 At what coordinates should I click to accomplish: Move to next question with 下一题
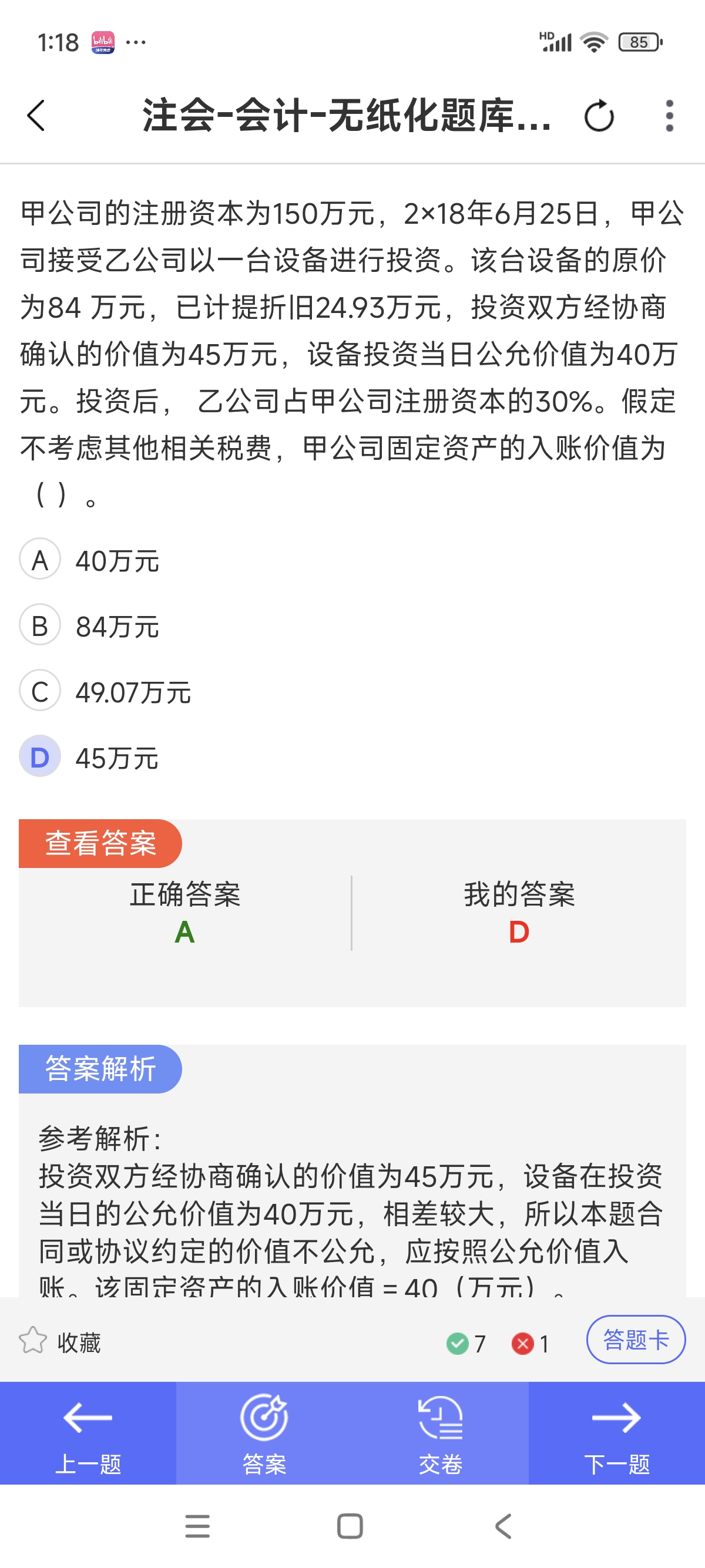pyautogui.click(x=617, y=1434)
